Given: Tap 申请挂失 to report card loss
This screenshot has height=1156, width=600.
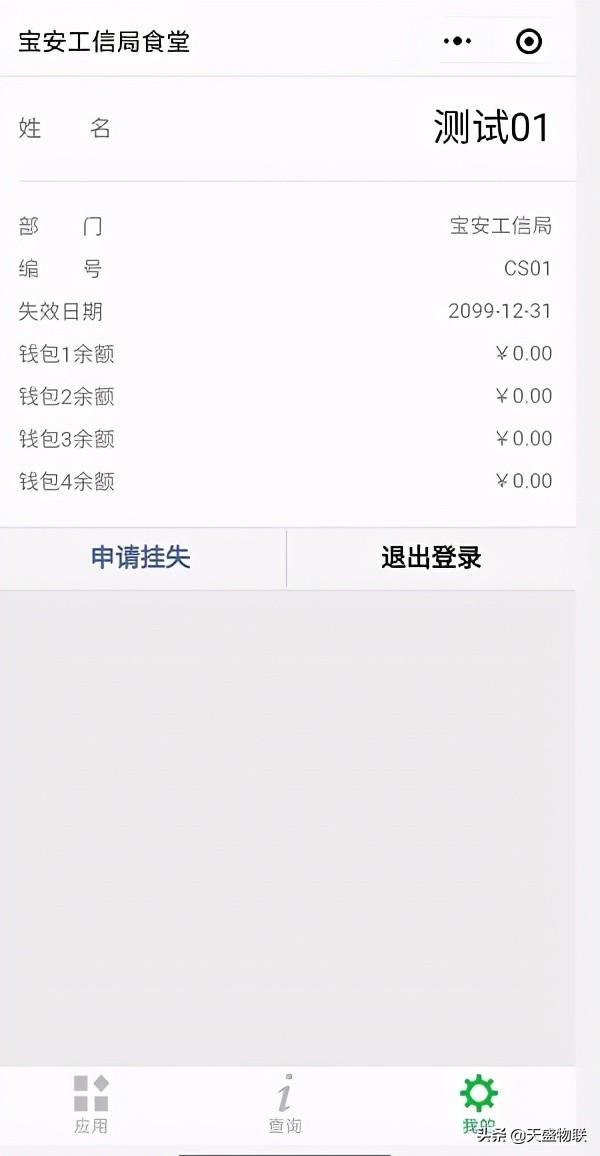Looking at the screenshot, I should pos(141,557).
